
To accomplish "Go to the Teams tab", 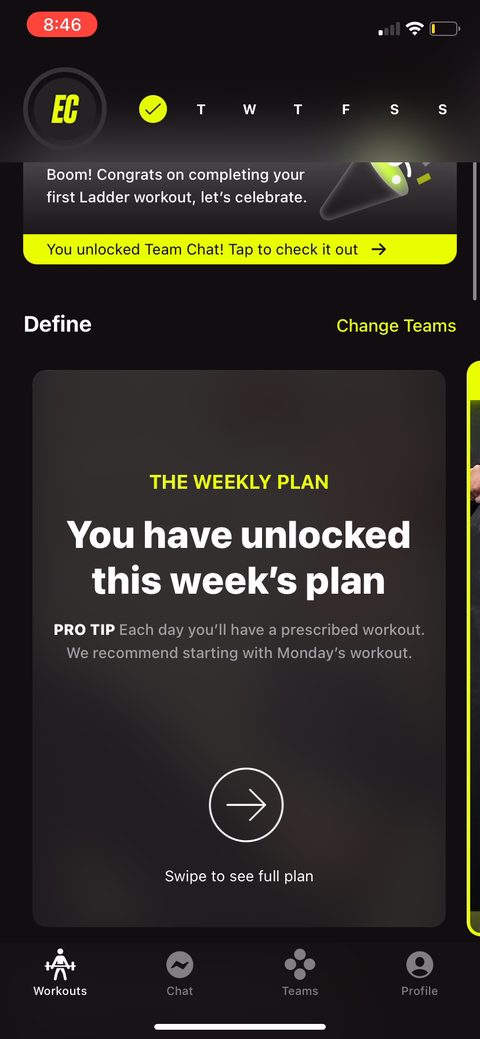I will [x=300, y=973].
